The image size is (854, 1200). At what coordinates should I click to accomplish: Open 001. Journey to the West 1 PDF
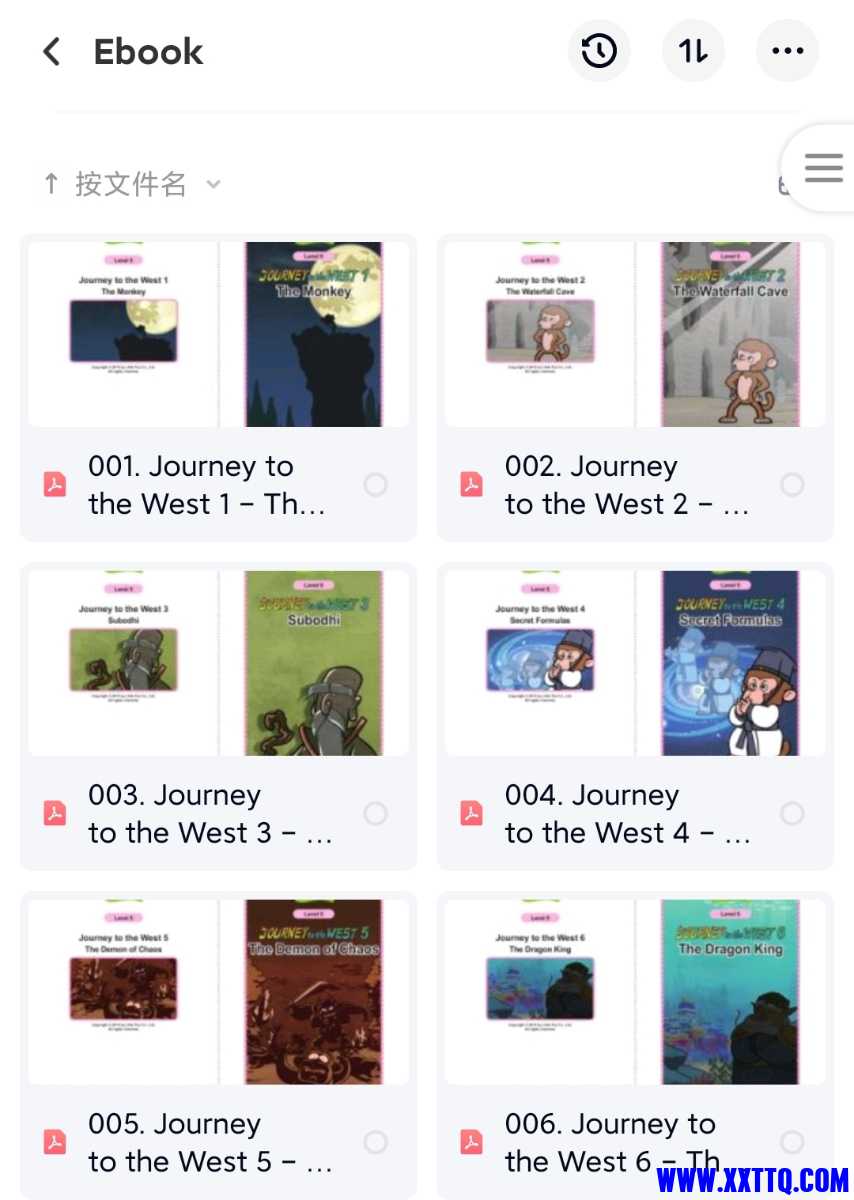(x=218, y=335)
